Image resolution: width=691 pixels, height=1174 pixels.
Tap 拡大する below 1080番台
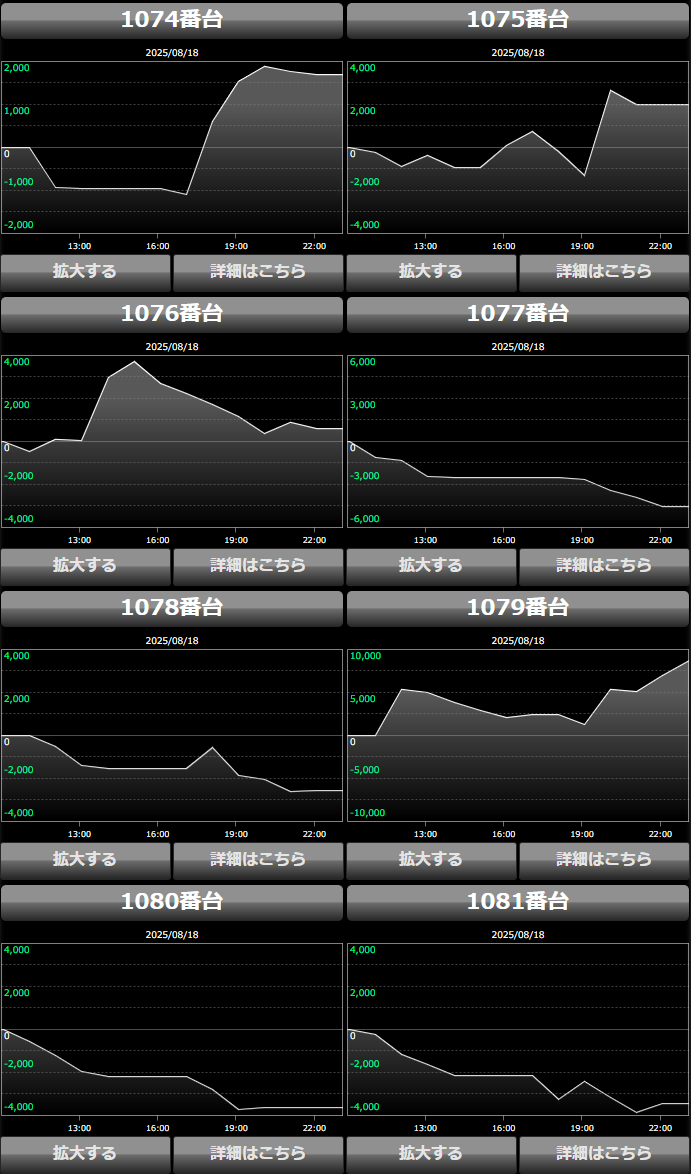pyautogui.click(x=85, y=1153)
